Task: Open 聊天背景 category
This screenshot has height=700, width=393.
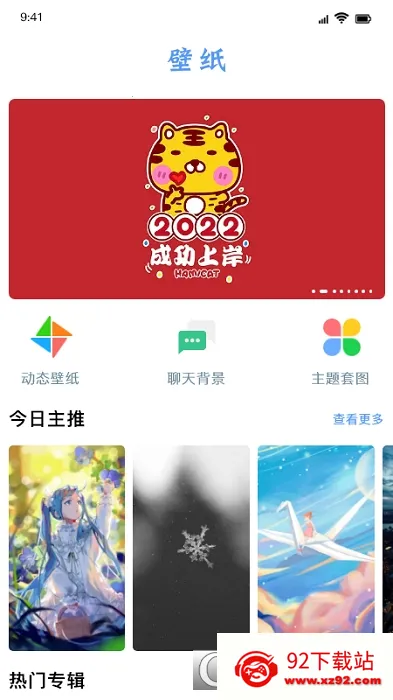Action: (x=196, y=350)
